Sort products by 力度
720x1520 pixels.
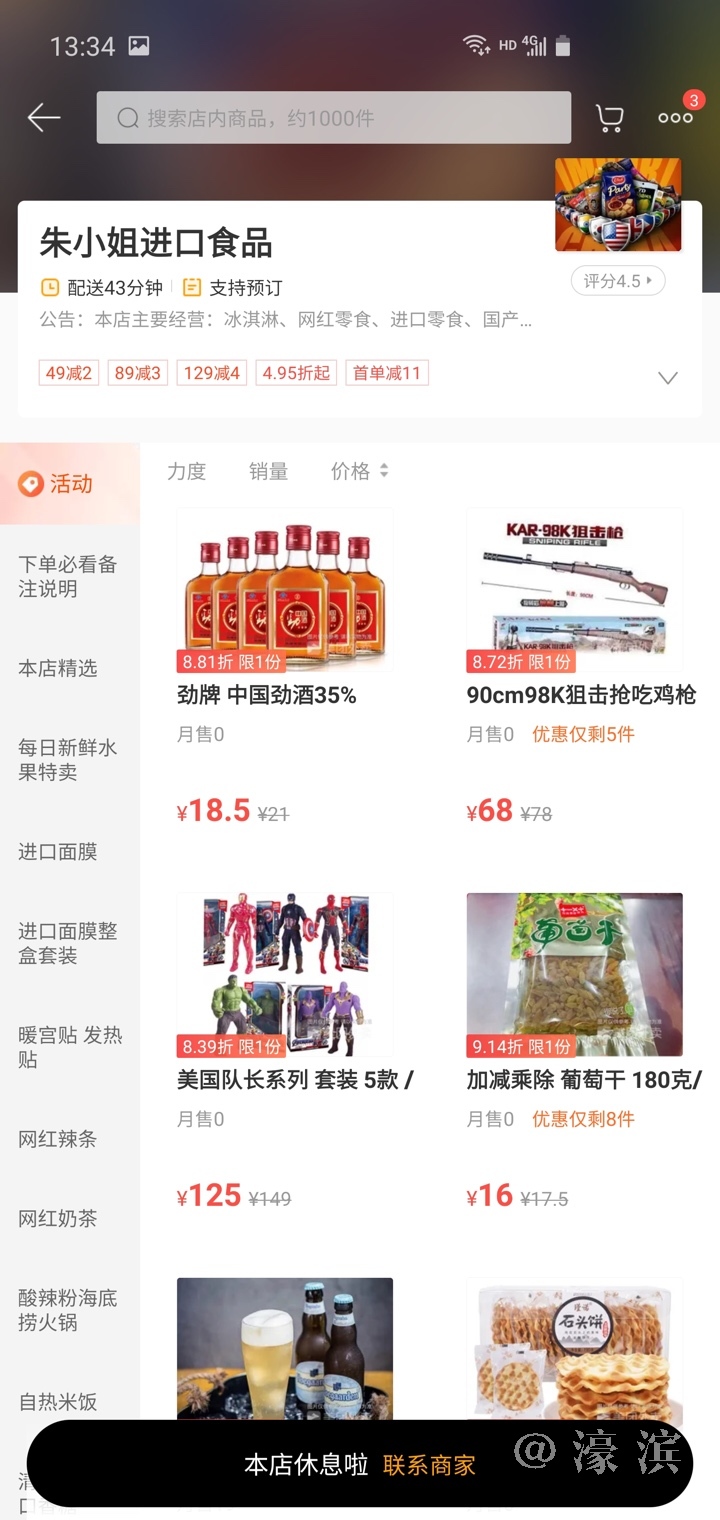tap(186, 472)
